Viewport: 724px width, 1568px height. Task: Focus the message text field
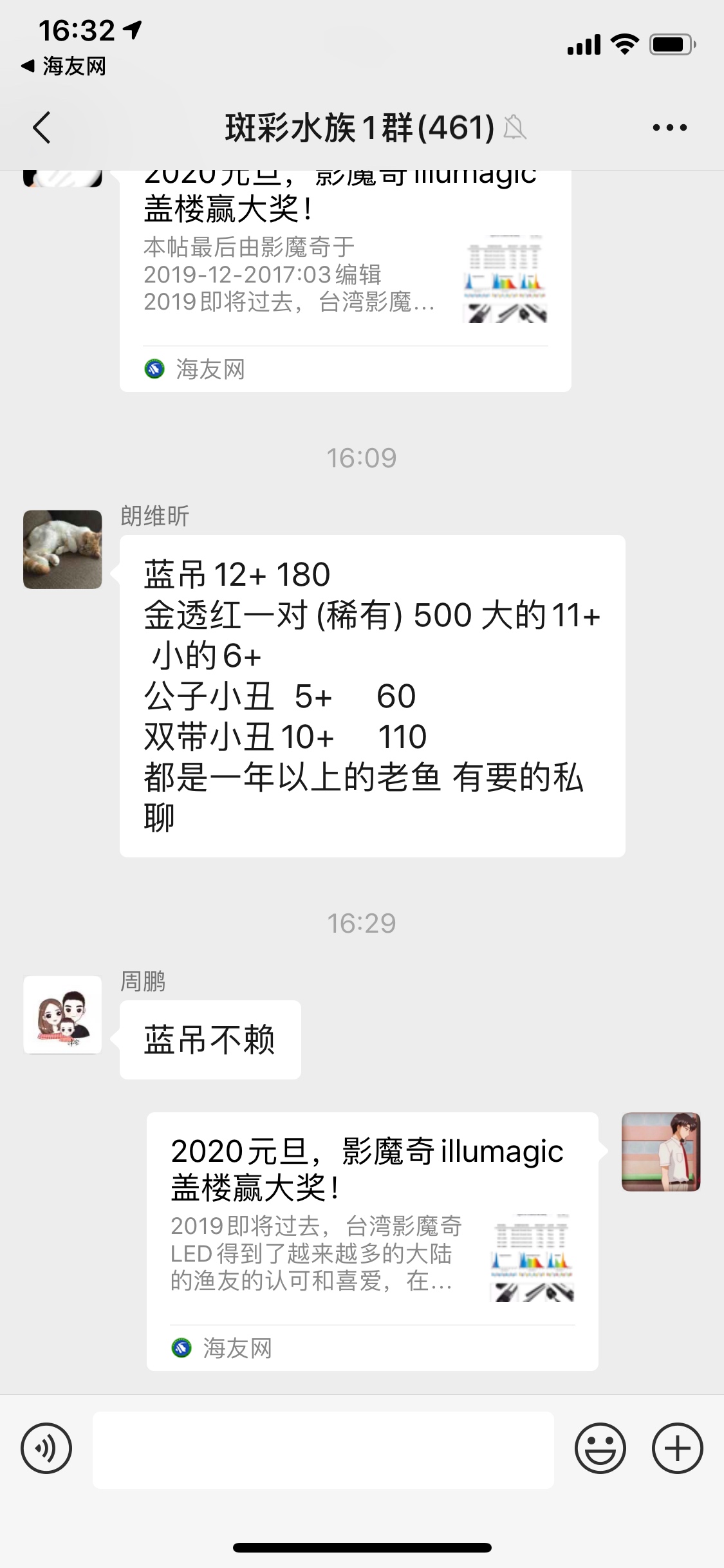(323, 1450)
